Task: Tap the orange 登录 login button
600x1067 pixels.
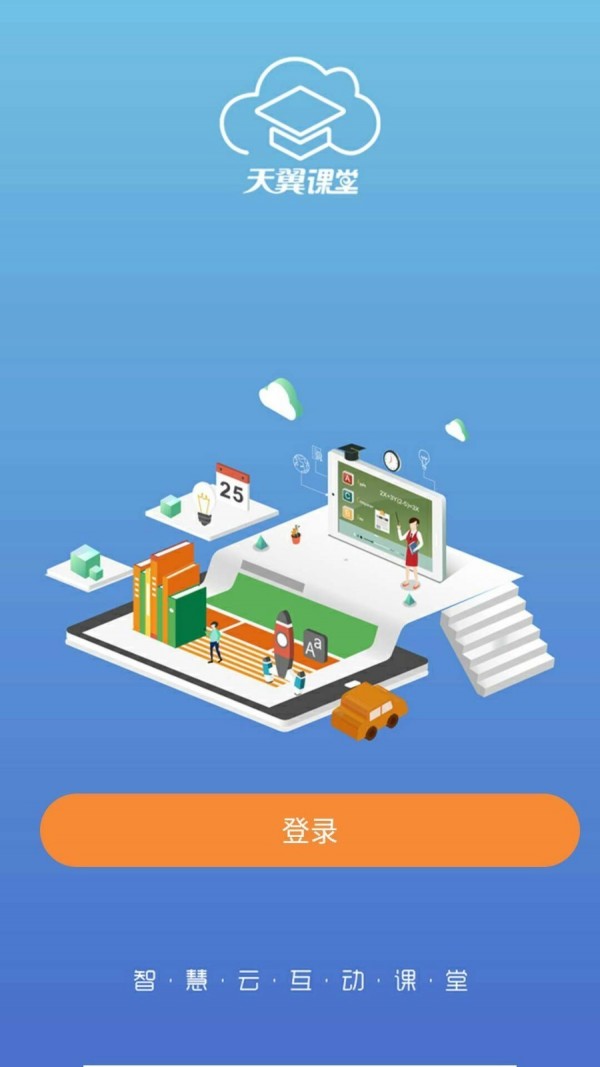Action: pyautogui.click(x=310, y=830)
